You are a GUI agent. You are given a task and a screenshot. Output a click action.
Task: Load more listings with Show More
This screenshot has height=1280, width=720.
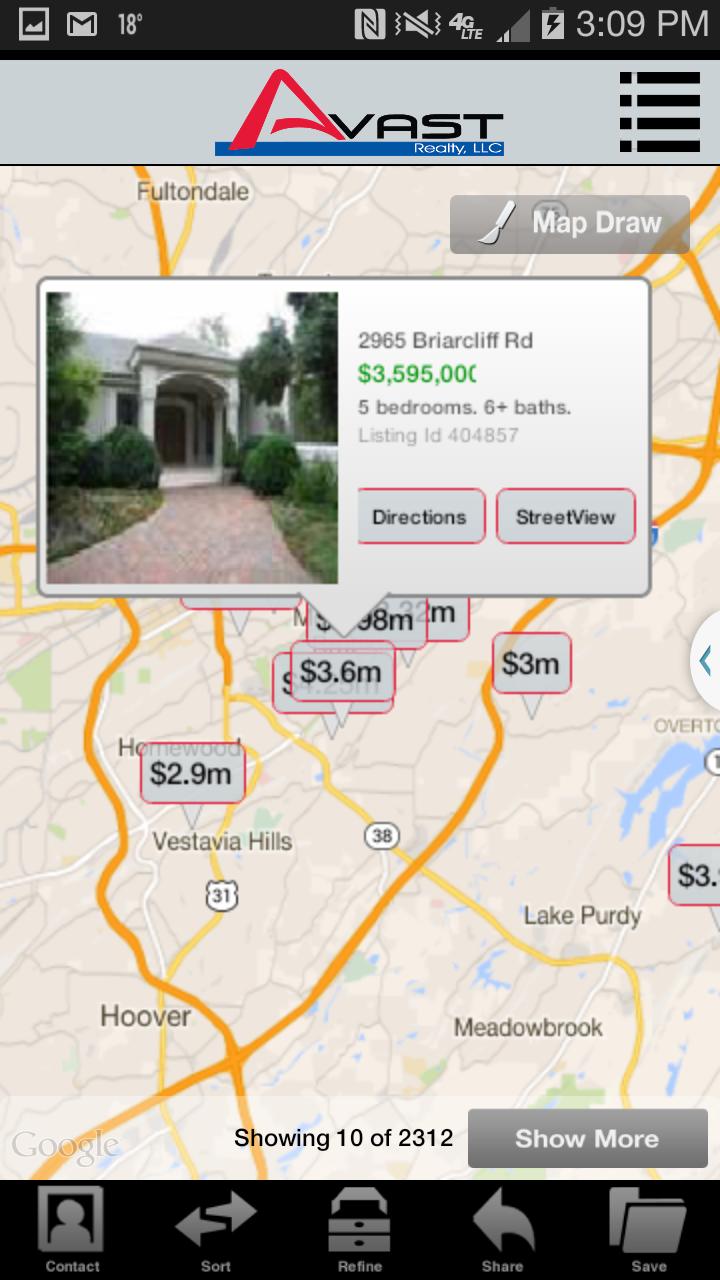(587, 1138)
